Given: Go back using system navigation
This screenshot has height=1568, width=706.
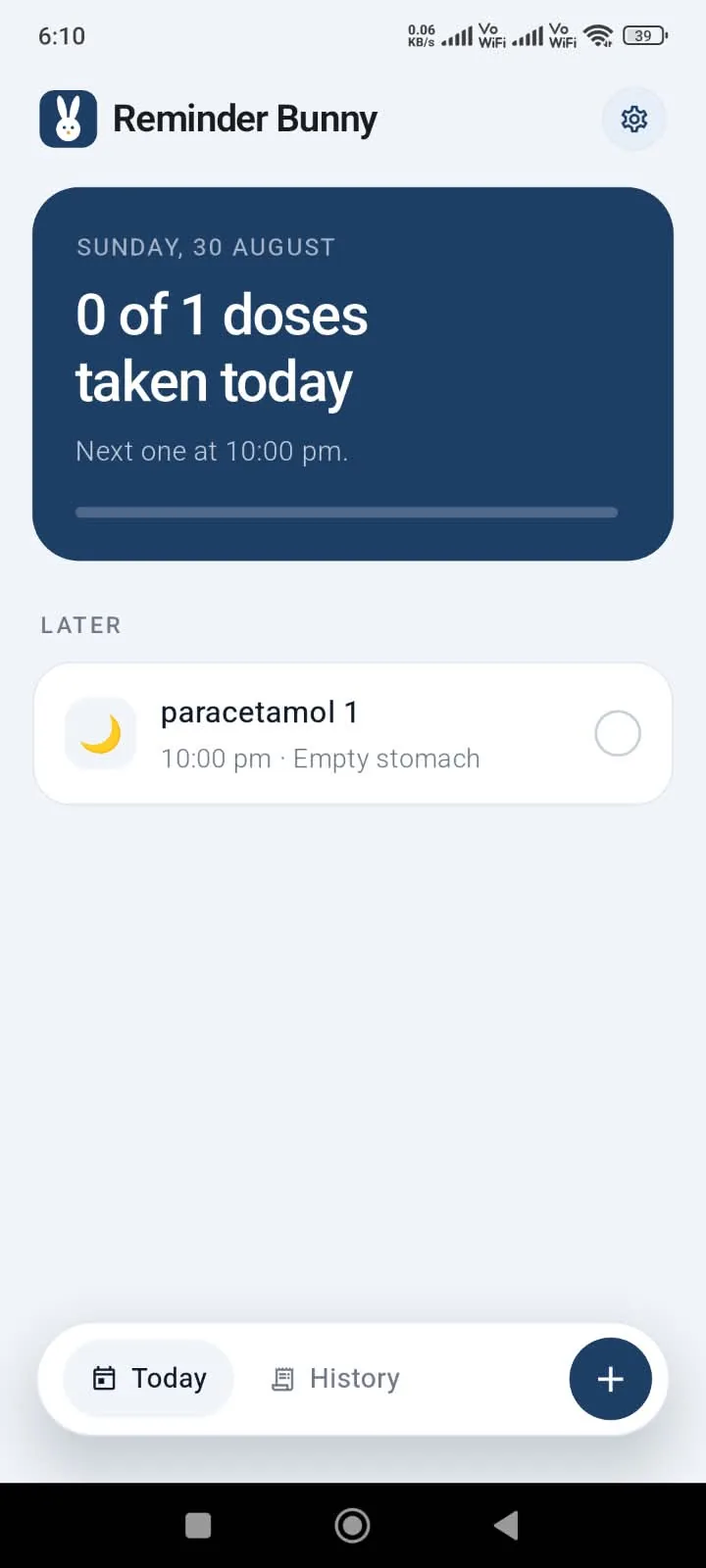Looking at the screenshot, I should coord(506,1525).
